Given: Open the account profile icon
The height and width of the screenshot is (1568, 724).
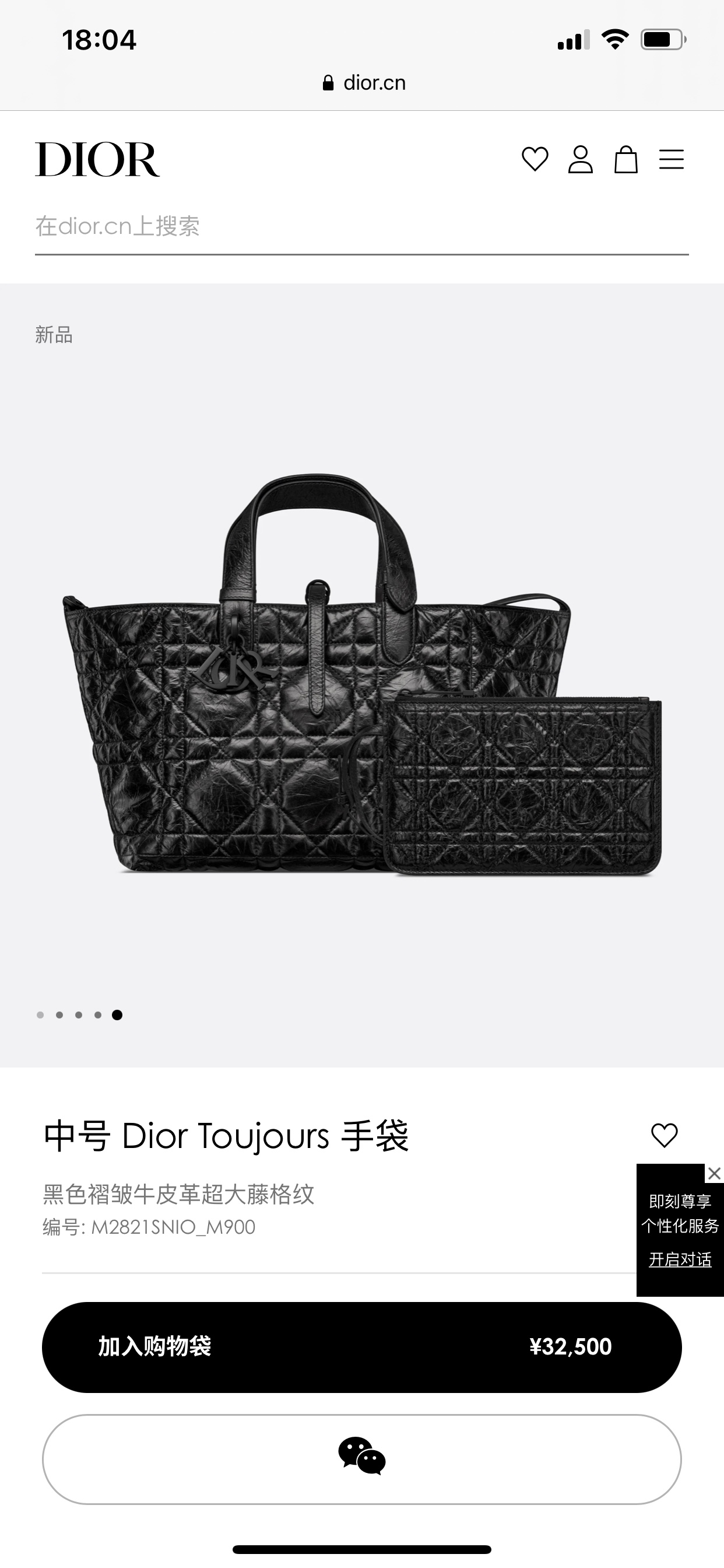Looking at the screenshot, I should pos(580,159).
